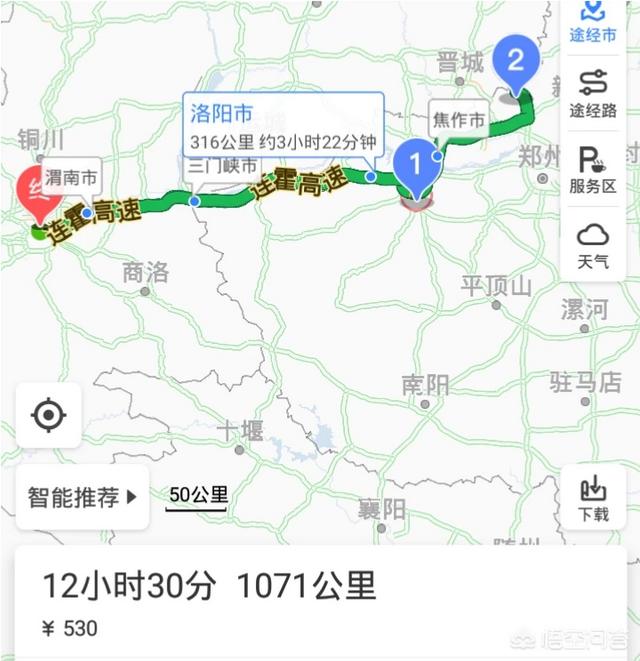
Task: Recenter map on my current location
Action: pos(49,414)
